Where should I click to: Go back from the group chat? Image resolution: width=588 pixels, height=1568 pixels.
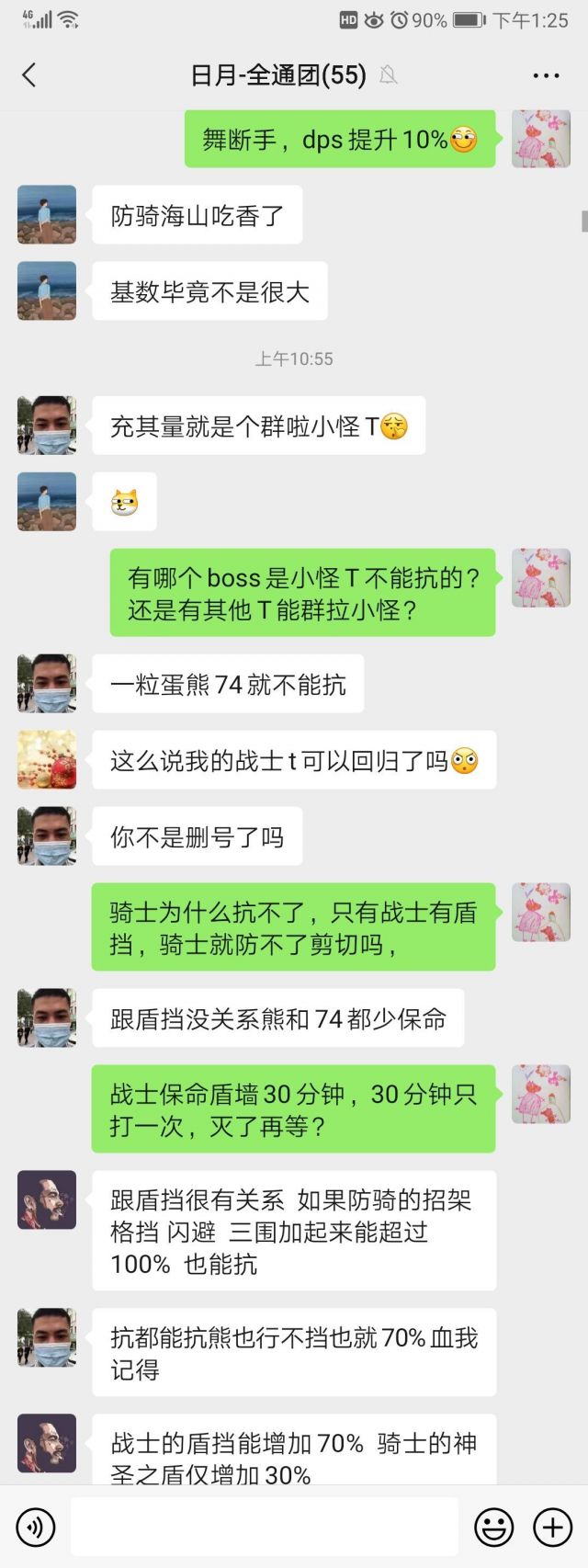pyautogui.click(x=29, y=75)
